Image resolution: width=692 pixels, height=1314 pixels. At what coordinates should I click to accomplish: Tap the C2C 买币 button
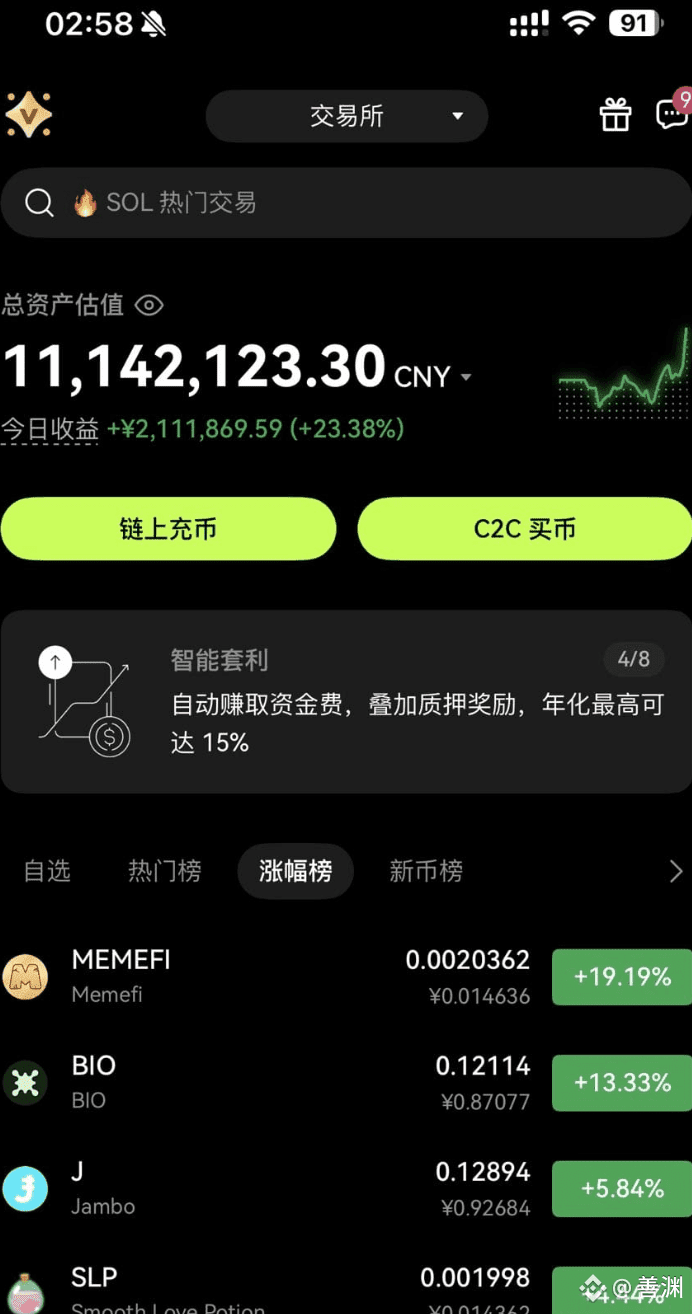pyautogui.click(x=525, y=529)
